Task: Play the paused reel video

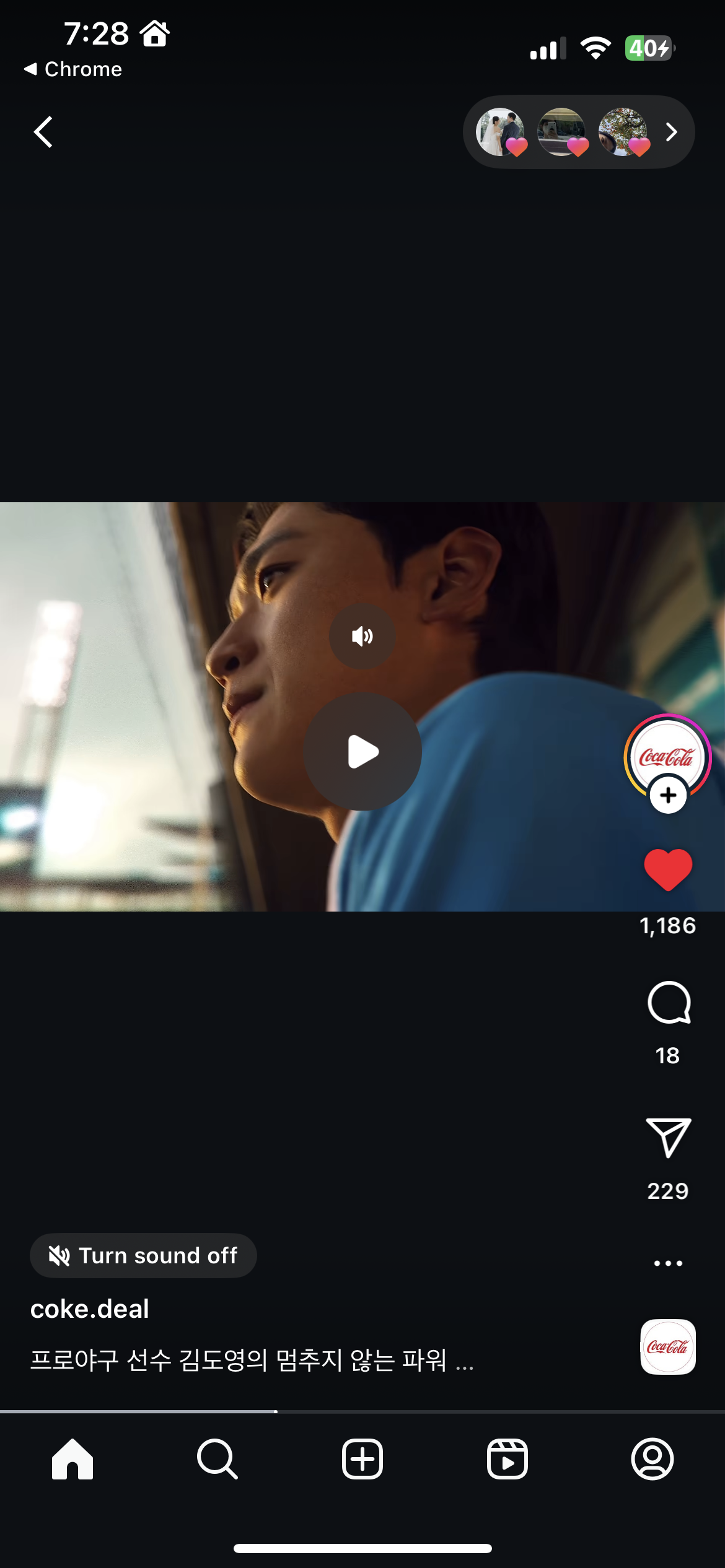Action: 362,751
